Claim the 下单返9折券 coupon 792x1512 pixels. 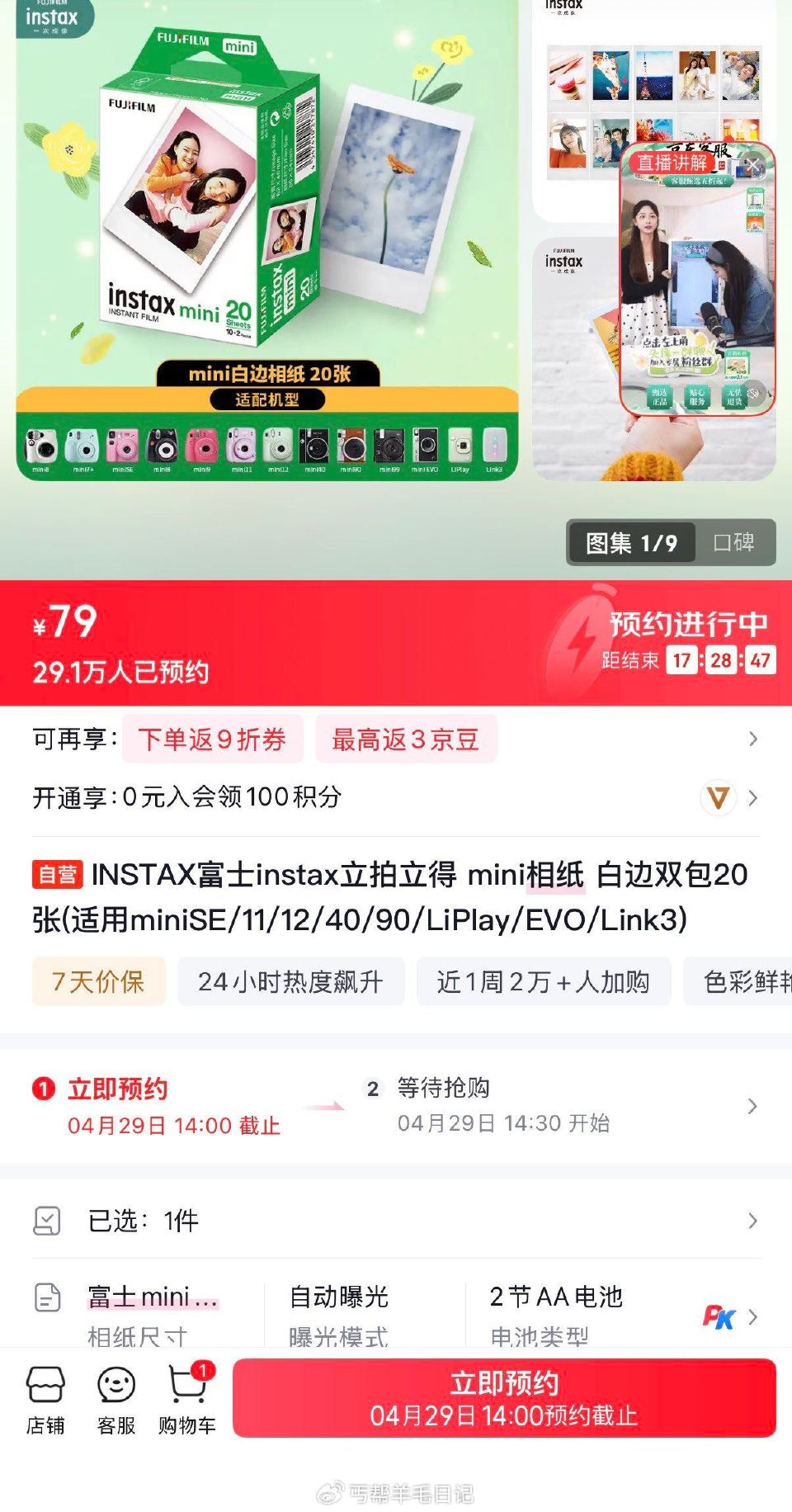point(212,740)
